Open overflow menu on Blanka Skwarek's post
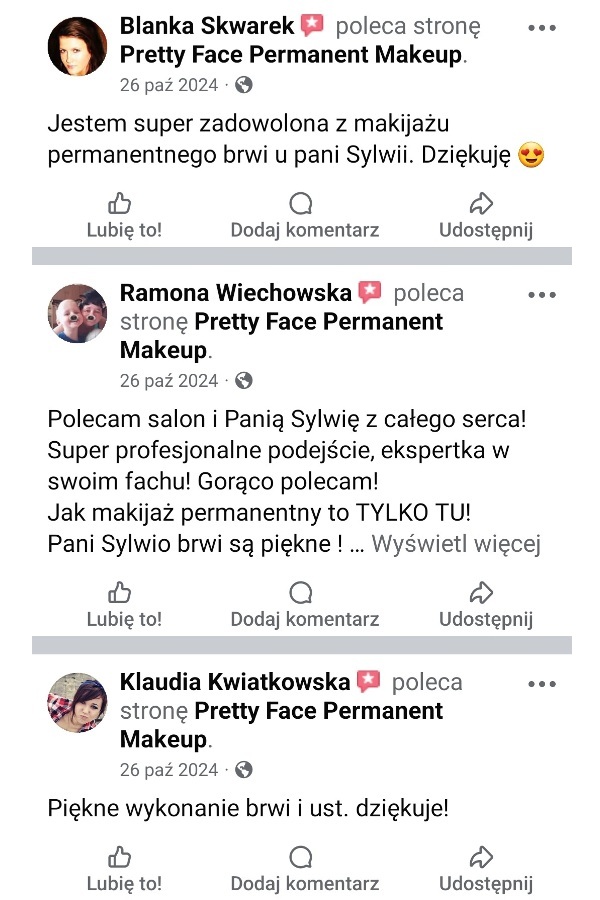Screen dimensions: 600x900 pos(541,28)
